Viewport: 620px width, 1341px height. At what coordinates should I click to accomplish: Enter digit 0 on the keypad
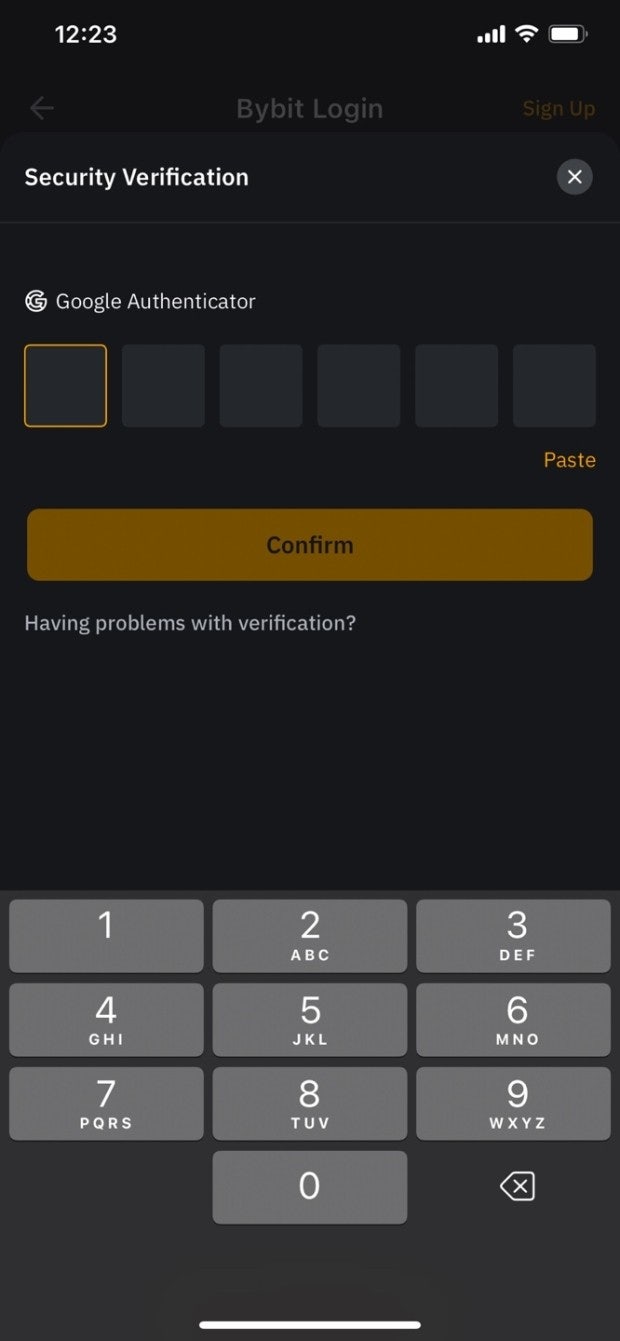point(310,1187)
